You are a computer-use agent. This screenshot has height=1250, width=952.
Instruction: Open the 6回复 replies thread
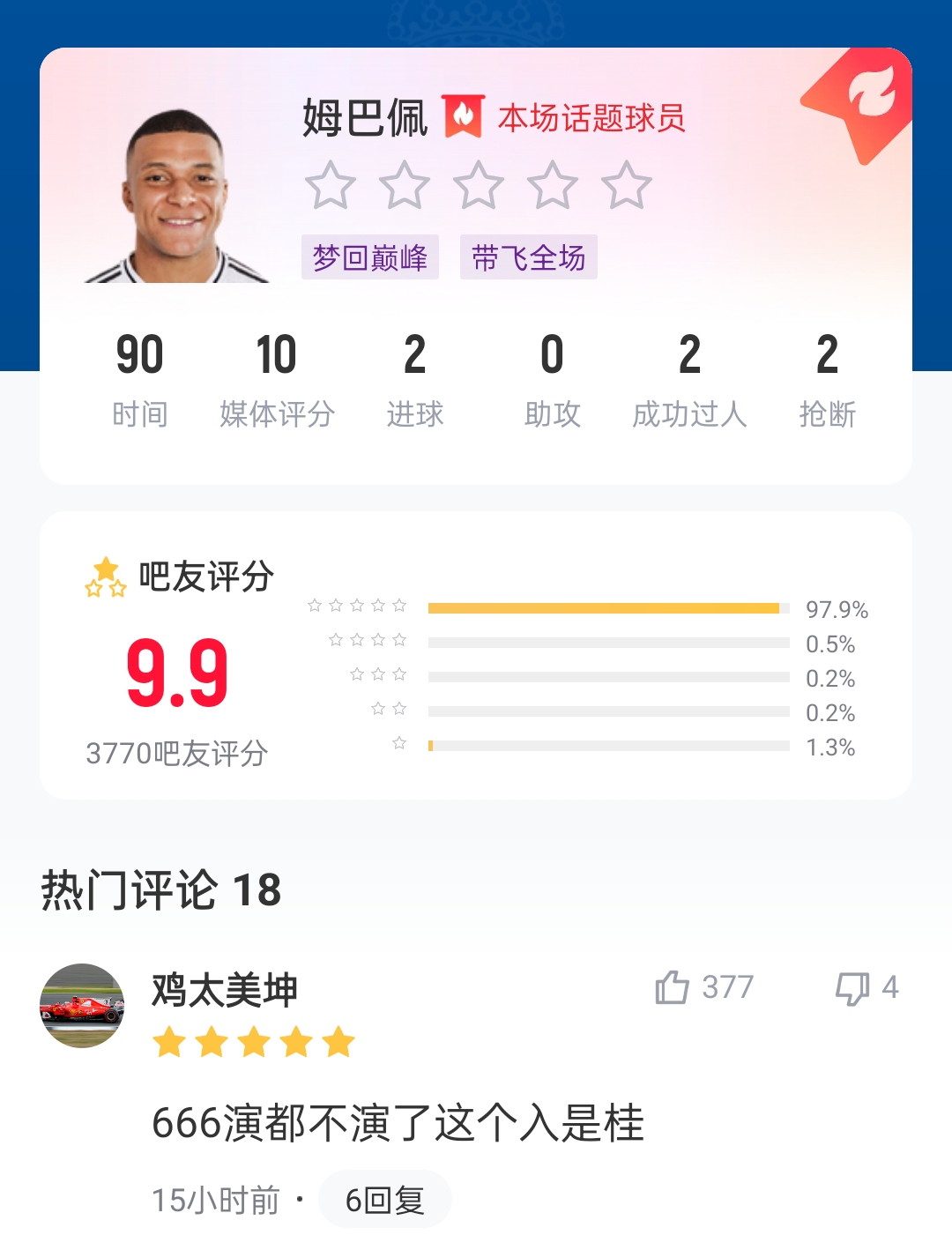click(x=385, y=1199)
